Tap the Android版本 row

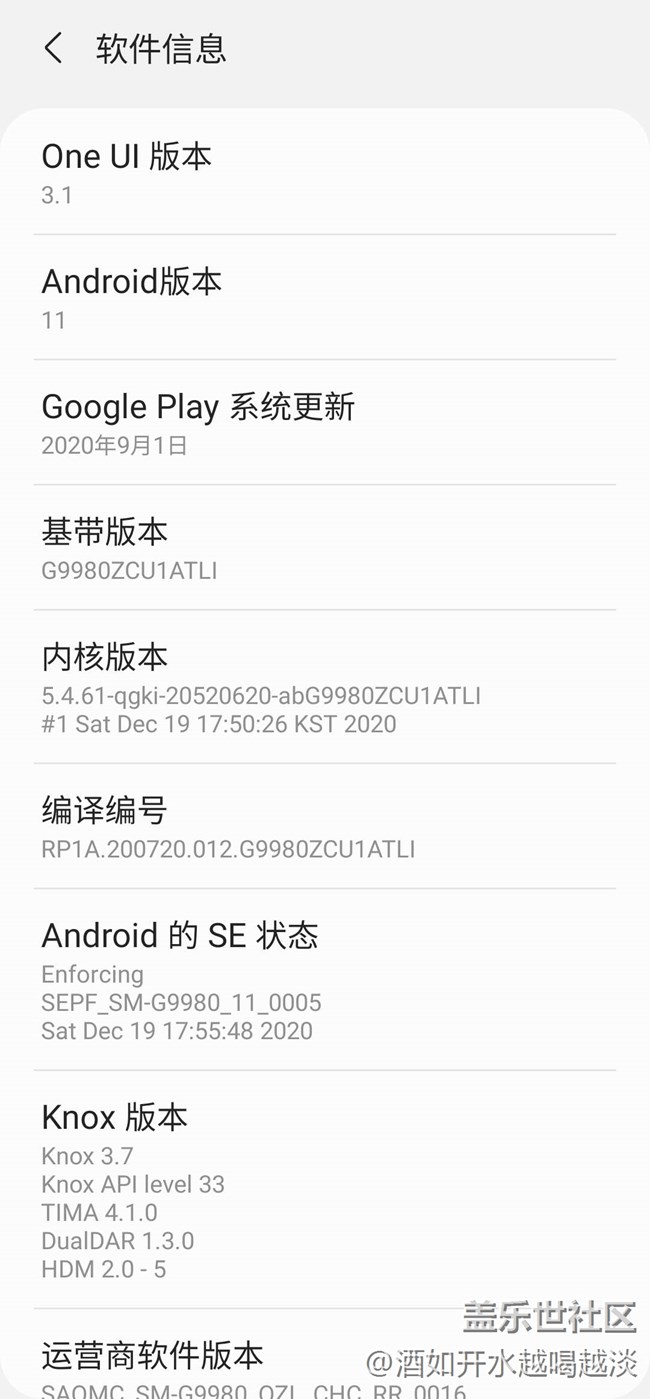[324, 298]
